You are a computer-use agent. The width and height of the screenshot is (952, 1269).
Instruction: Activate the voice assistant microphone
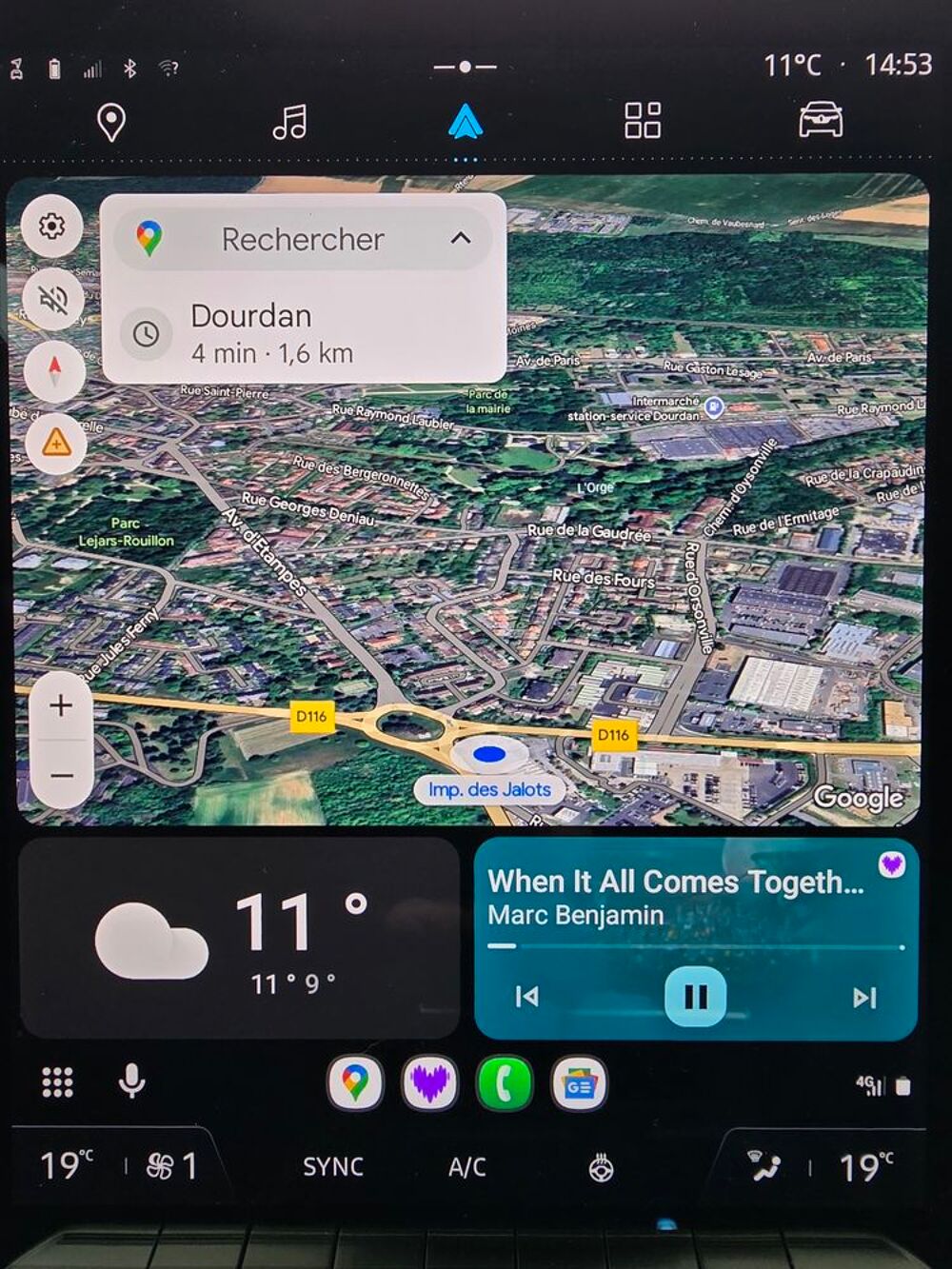(x=131, y=1082)
